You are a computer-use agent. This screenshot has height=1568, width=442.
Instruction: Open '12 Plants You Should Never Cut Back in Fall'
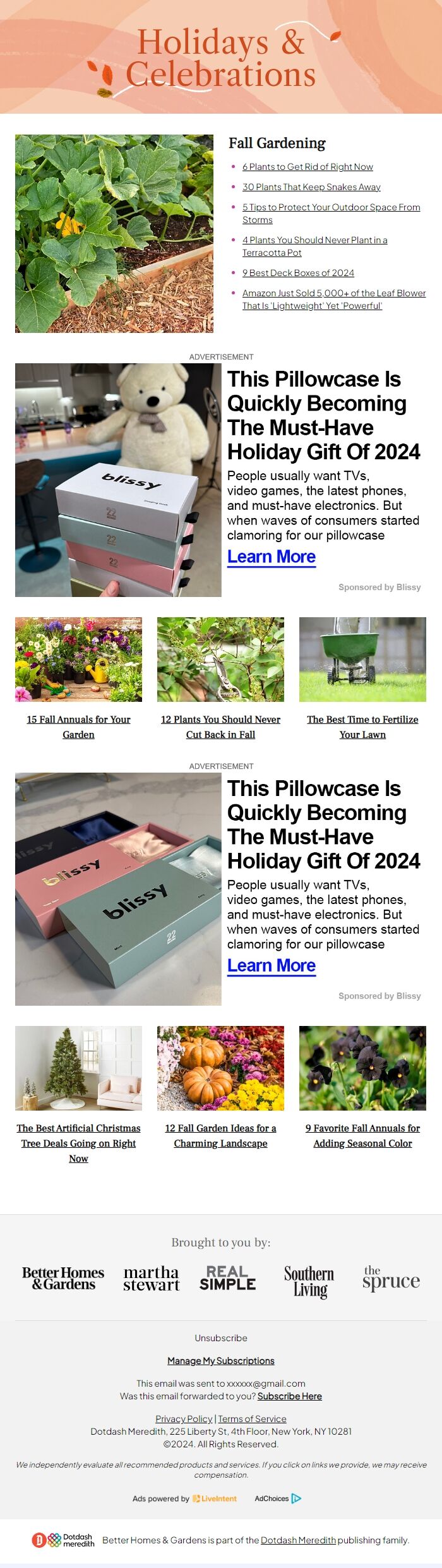tap(220, 720)
